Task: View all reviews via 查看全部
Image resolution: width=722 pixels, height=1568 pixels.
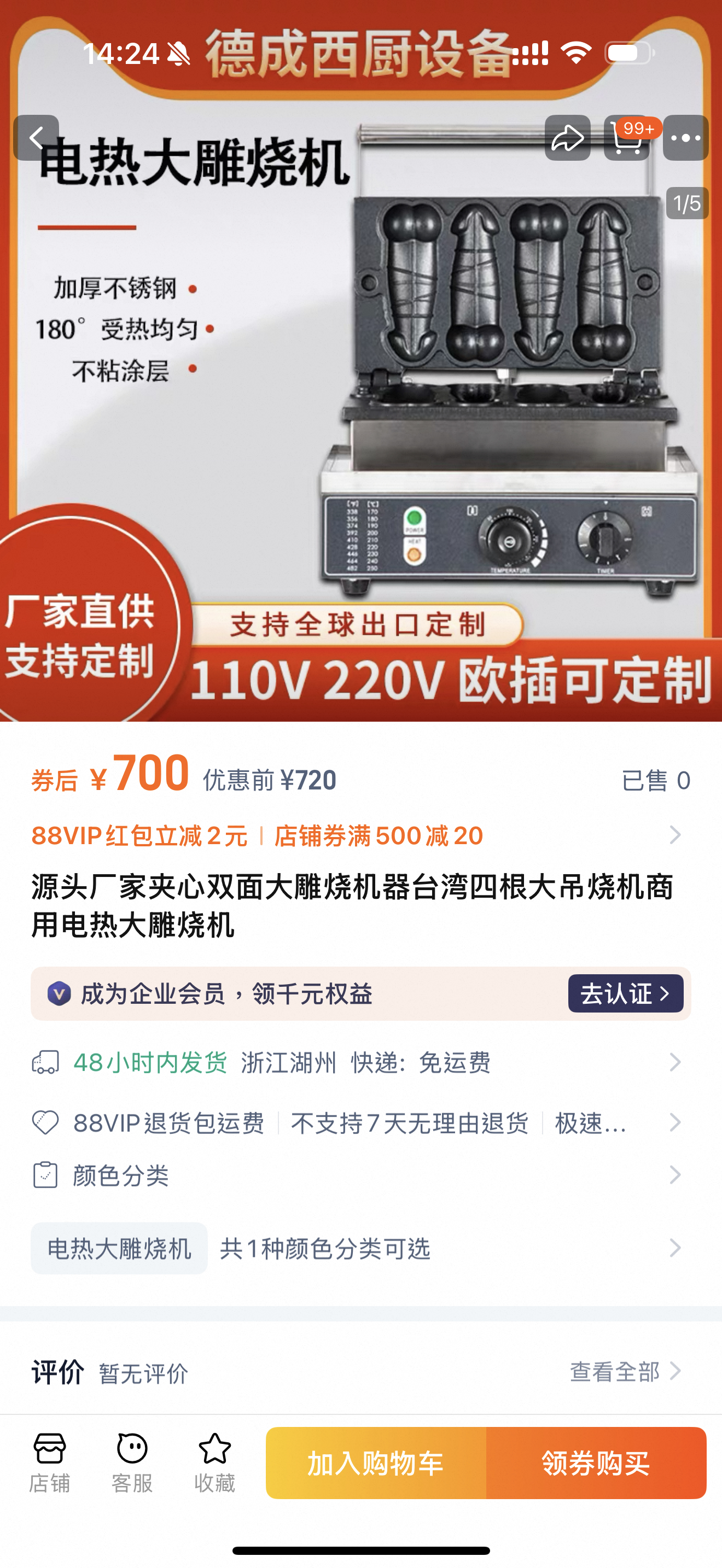Action: (x=624, y=1372)
